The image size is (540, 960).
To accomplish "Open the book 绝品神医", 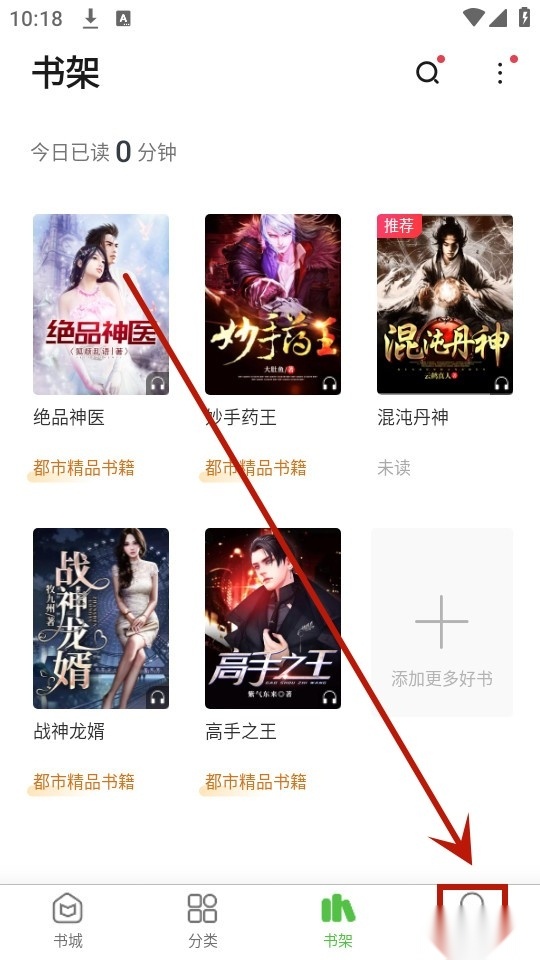I will [x=101, y=304].
